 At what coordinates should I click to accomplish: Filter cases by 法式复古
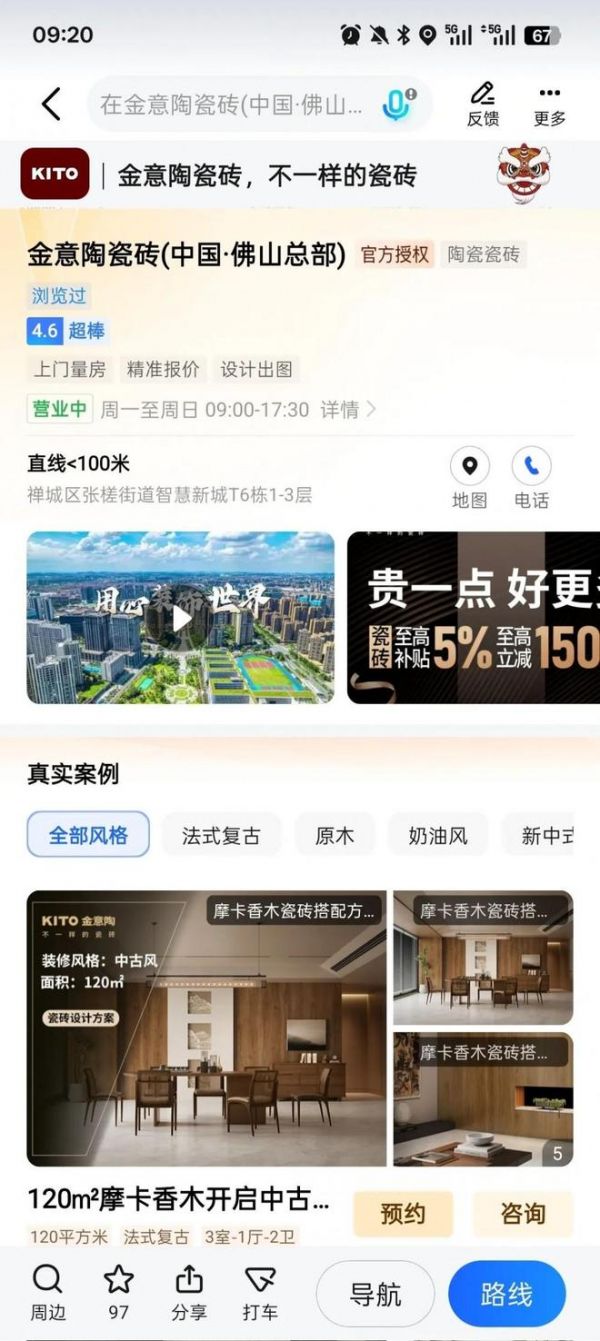click(221, 835)
